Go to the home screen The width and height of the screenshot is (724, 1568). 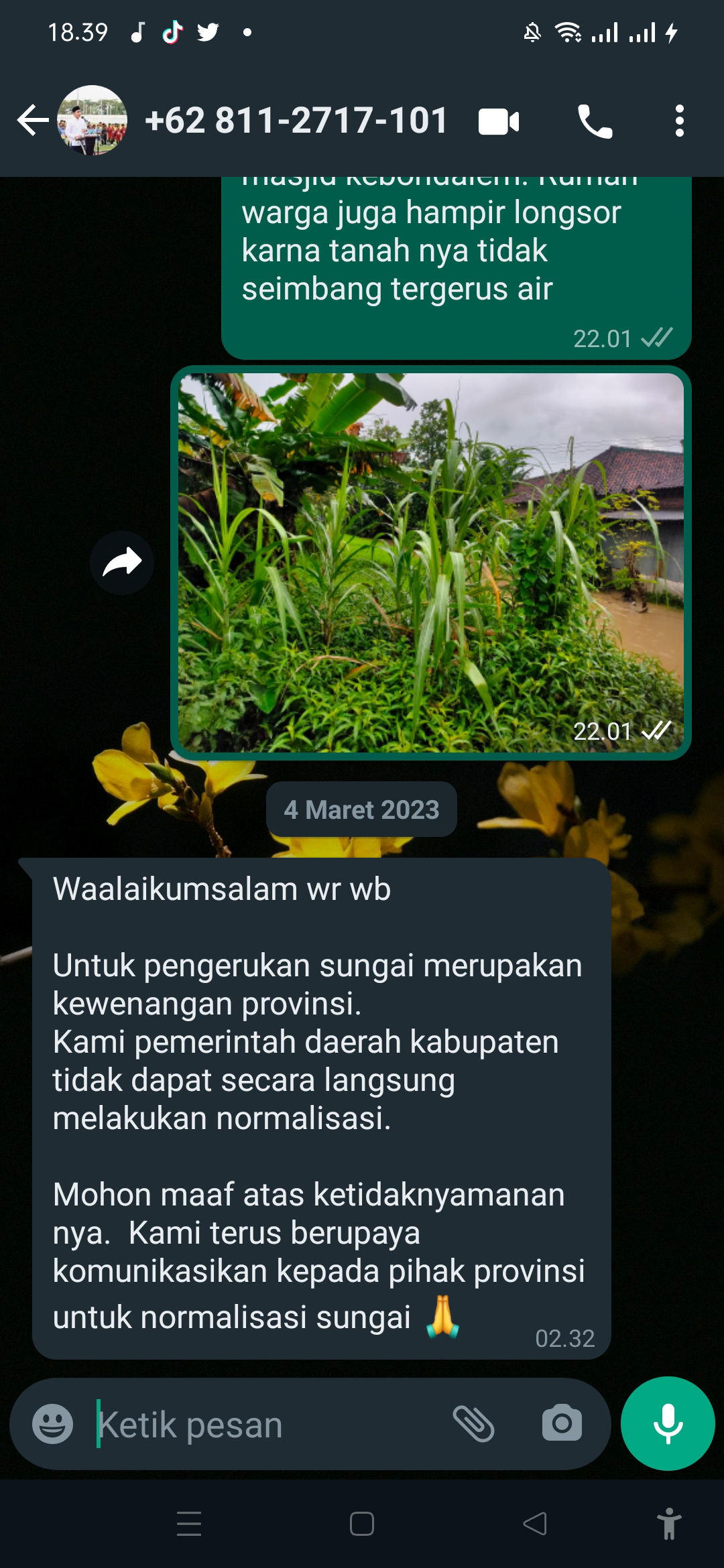tap(362, 1524)
